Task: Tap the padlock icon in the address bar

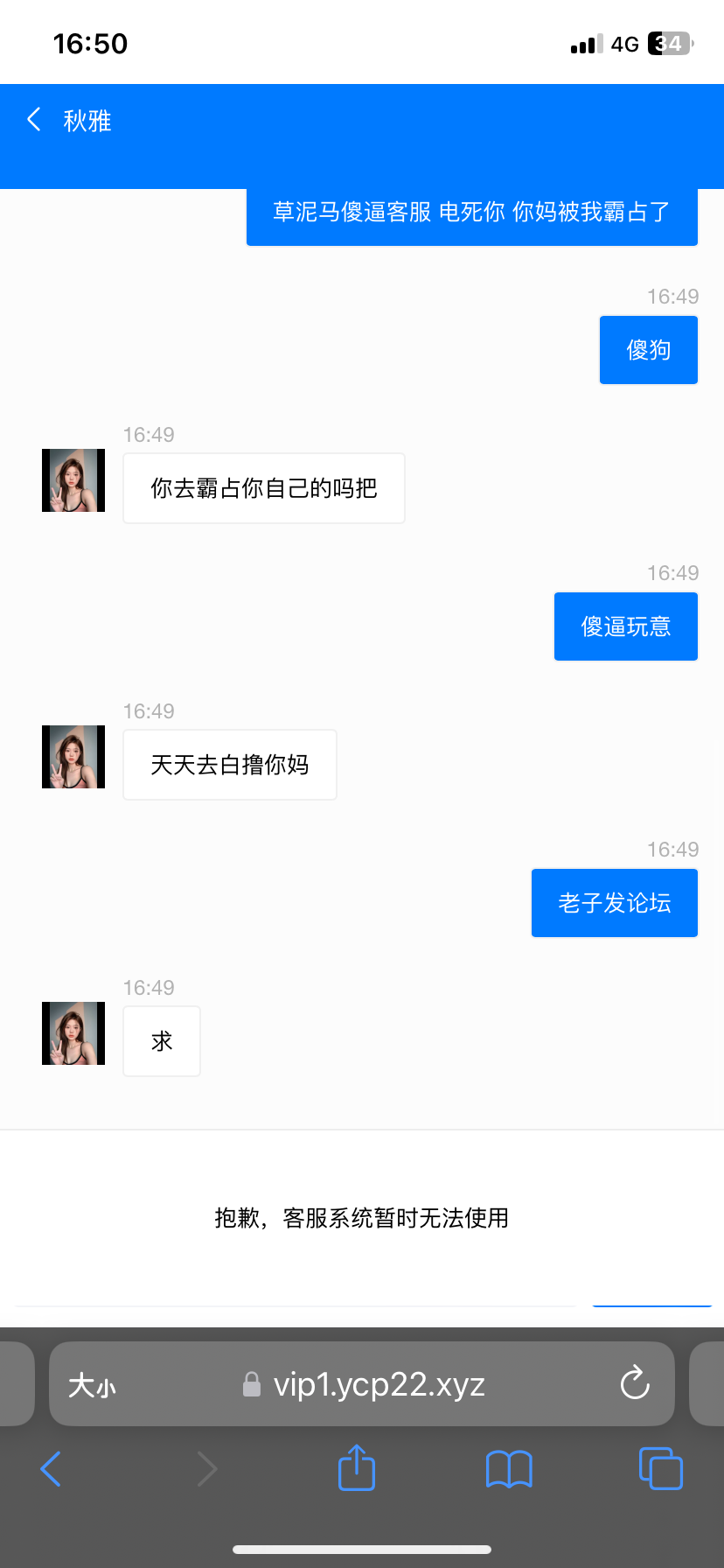Action: [x=251, y=1383]
